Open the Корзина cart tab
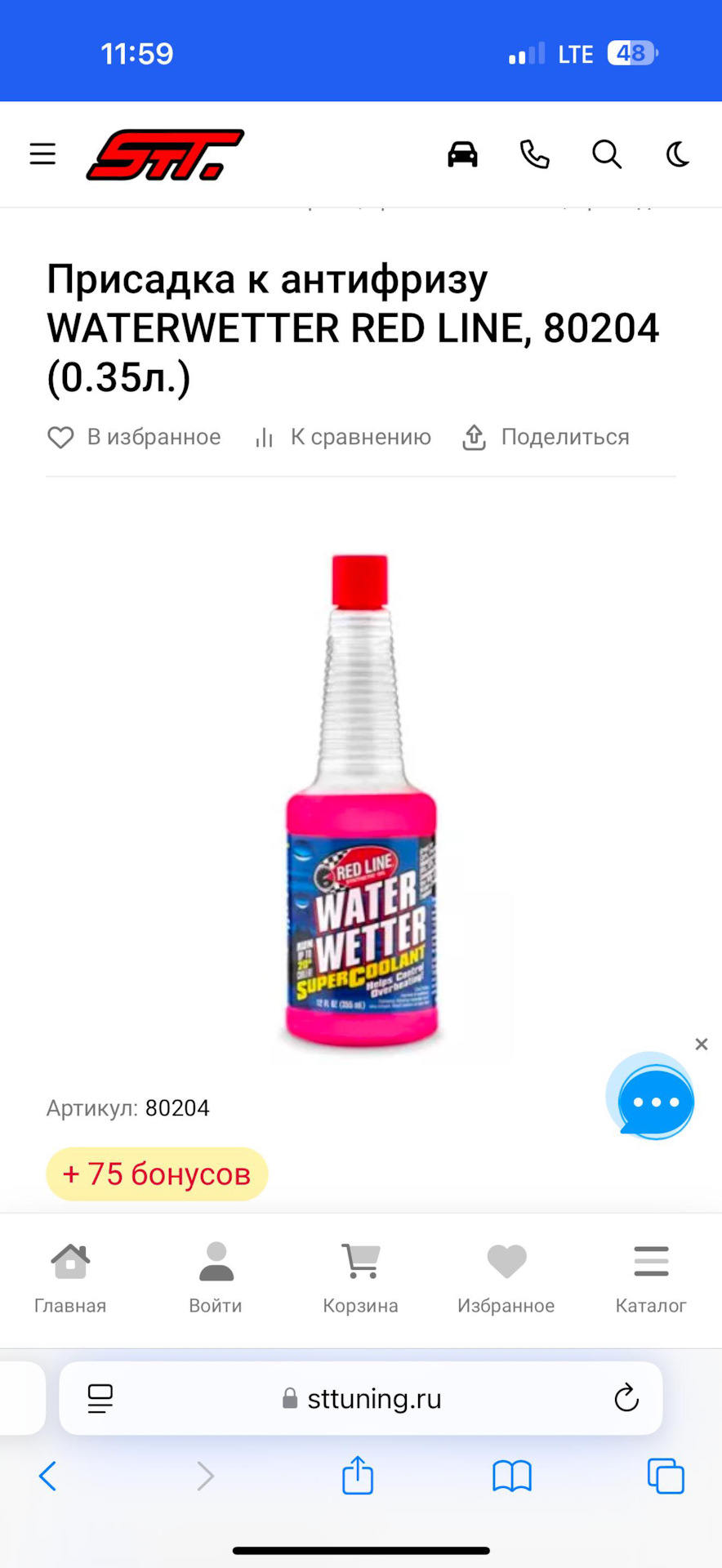The image size is (722, 1568). click(360, 1278)
